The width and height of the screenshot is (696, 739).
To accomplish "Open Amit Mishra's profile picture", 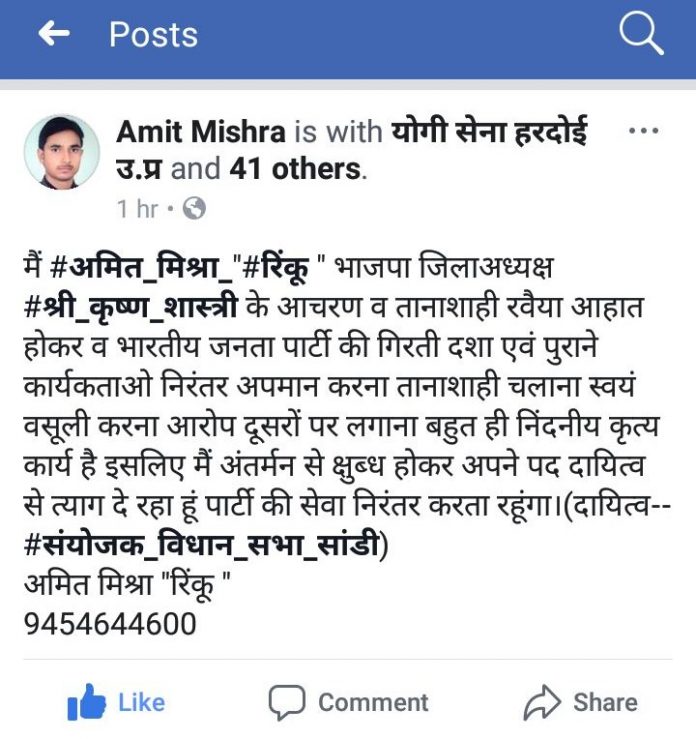I will point(61,152).
